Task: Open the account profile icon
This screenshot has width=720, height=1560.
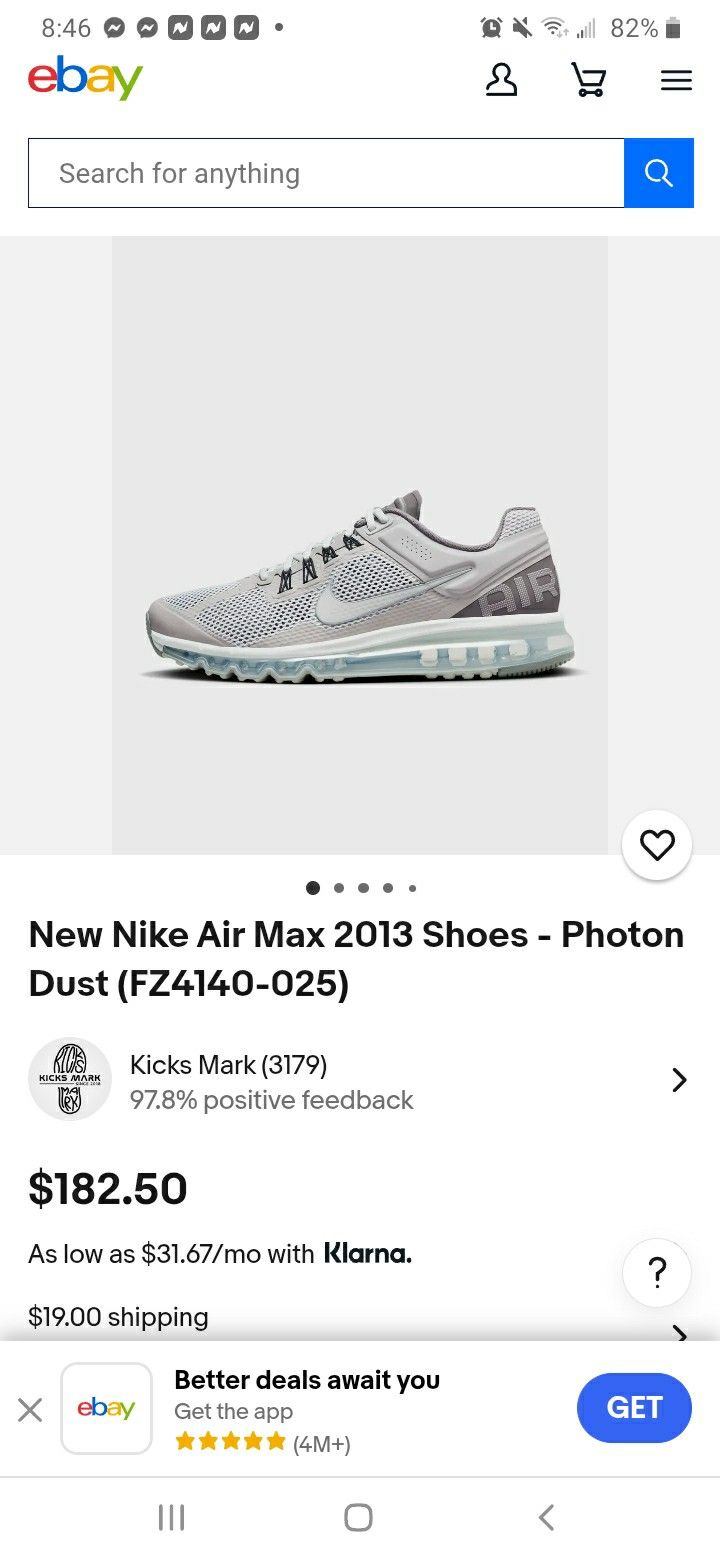Action: pos(502,80)
